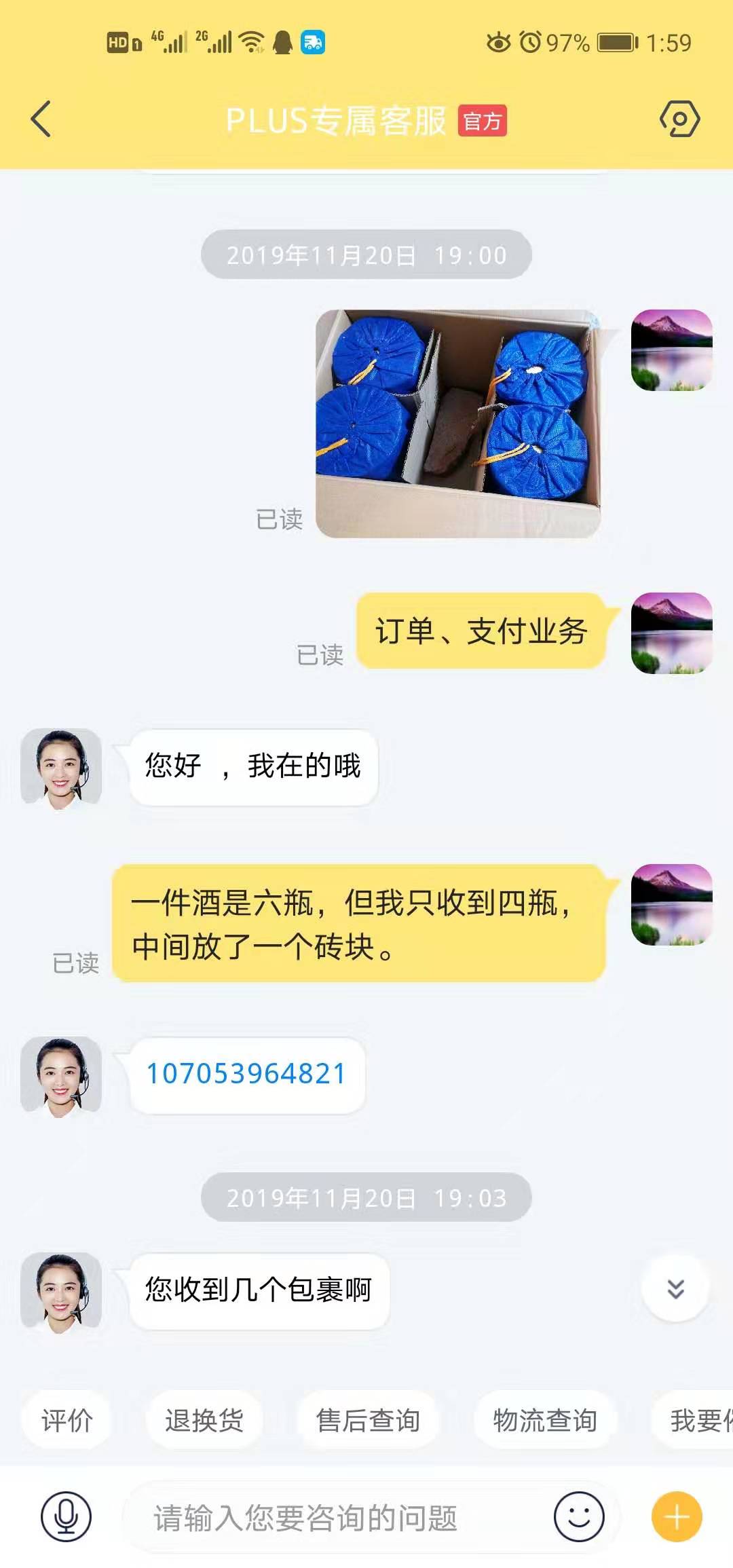Activate voice input microphone
733x1568 pixels.
pos(66,1517)
